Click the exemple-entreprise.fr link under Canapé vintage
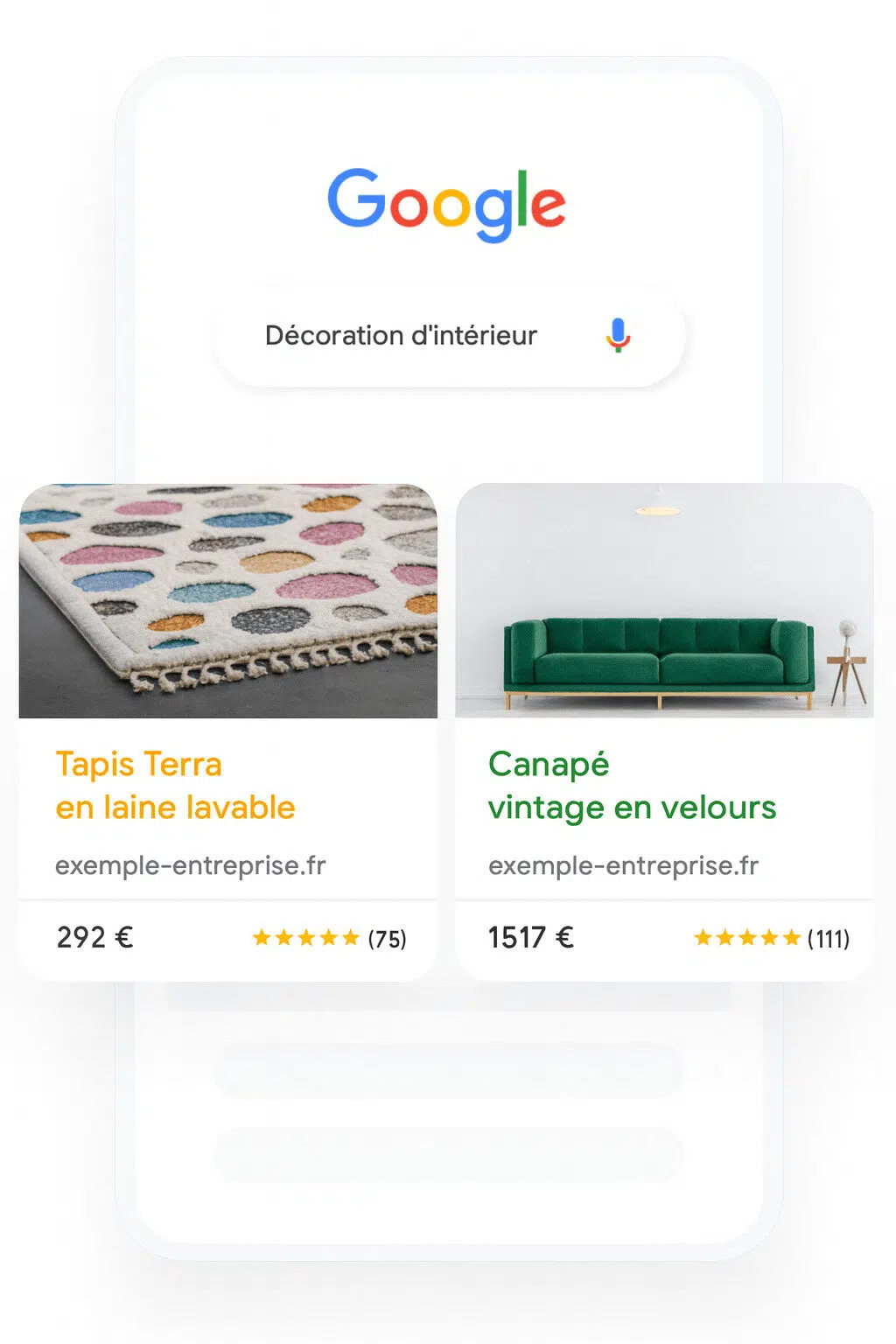The height and width of the screenshot is (1344, 896). 624,865
